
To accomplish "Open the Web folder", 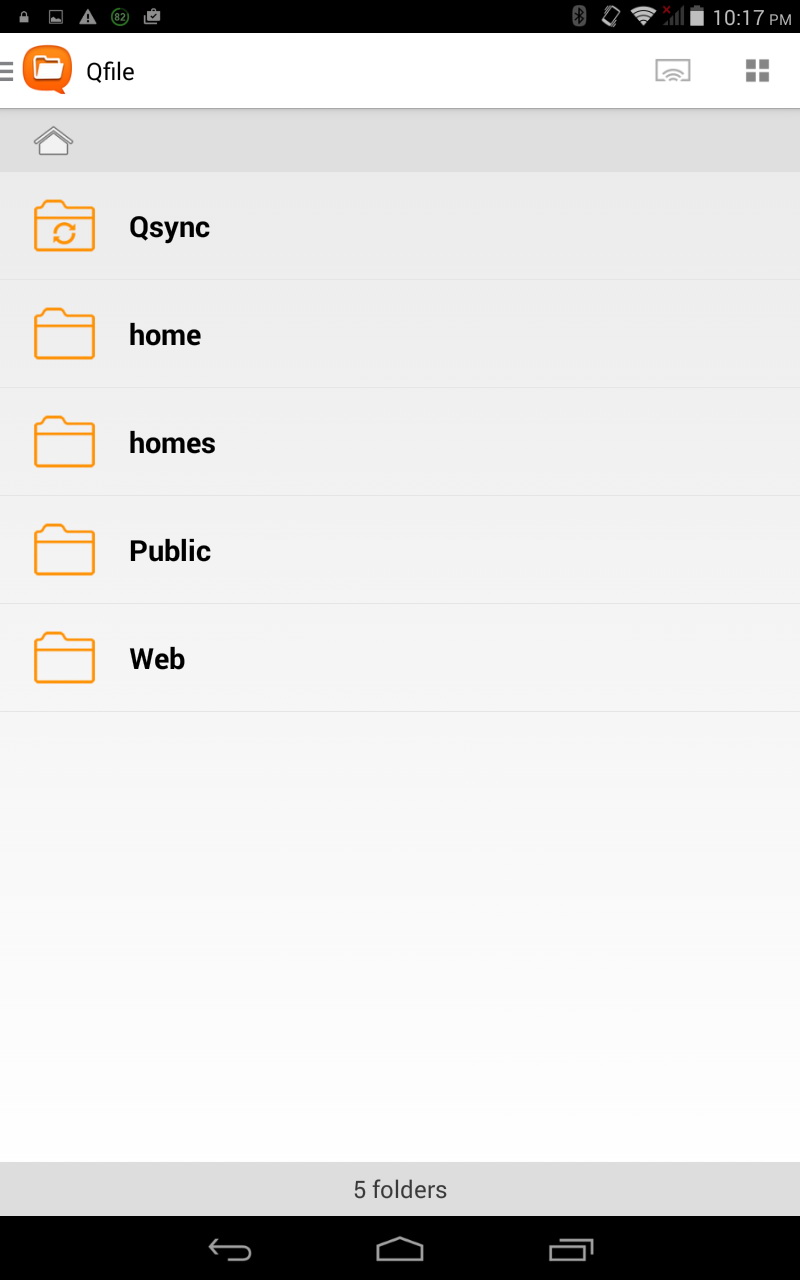I will pos(400,658).
